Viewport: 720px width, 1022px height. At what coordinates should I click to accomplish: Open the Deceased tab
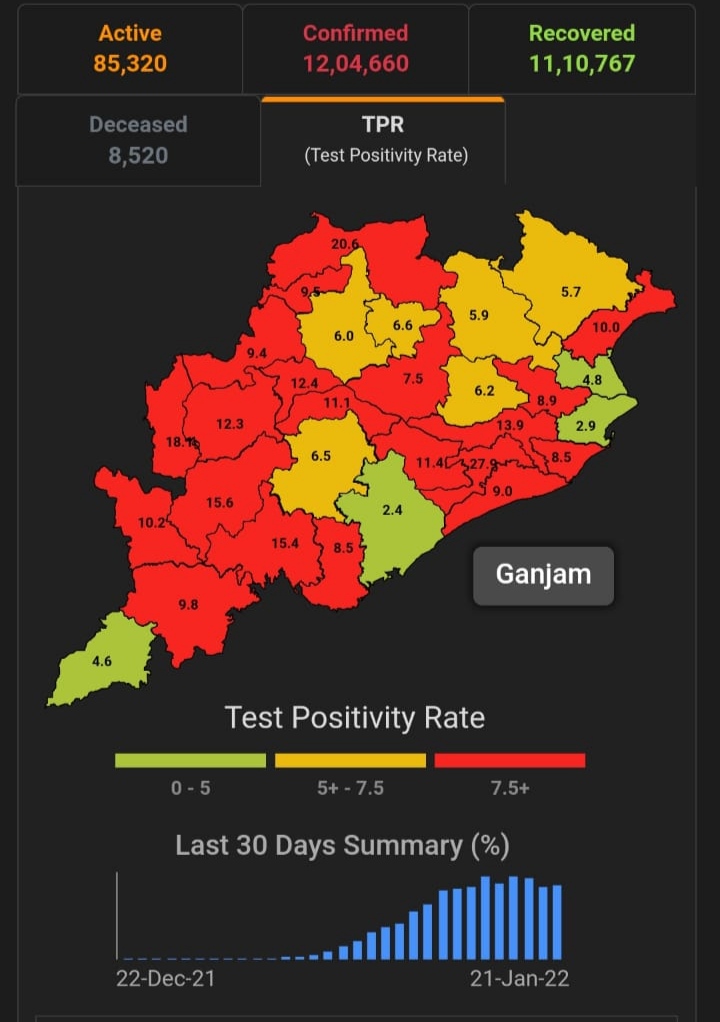[138, 140]
